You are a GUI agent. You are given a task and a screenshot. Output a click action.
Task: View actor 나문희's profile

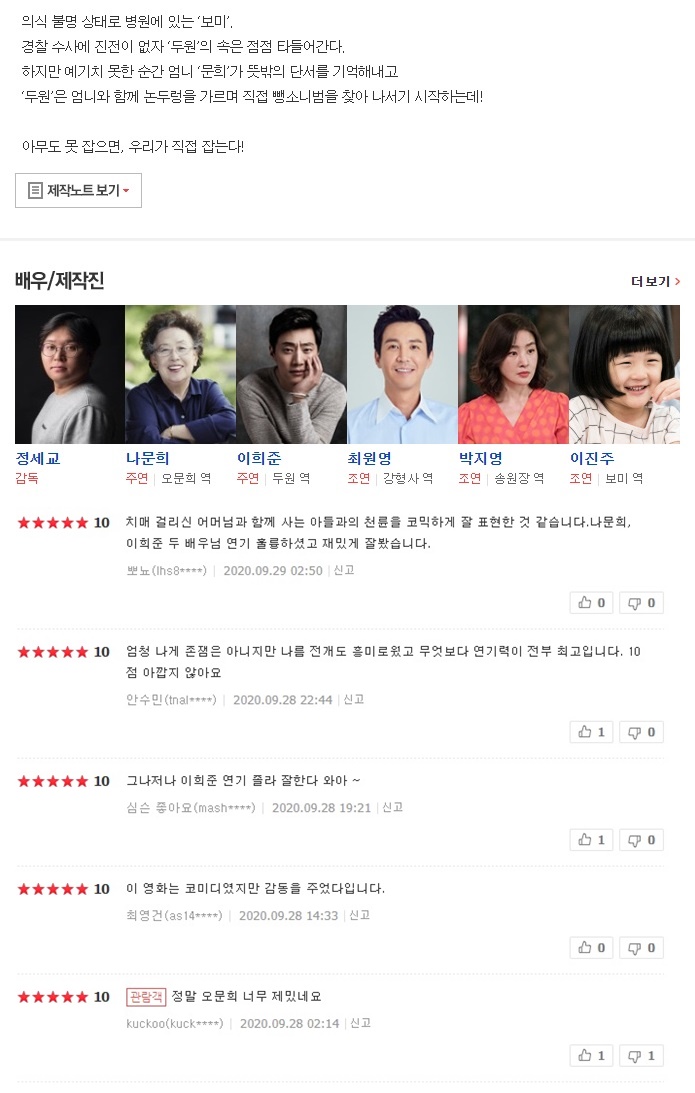pyautogui.click(x=147, y=458)
